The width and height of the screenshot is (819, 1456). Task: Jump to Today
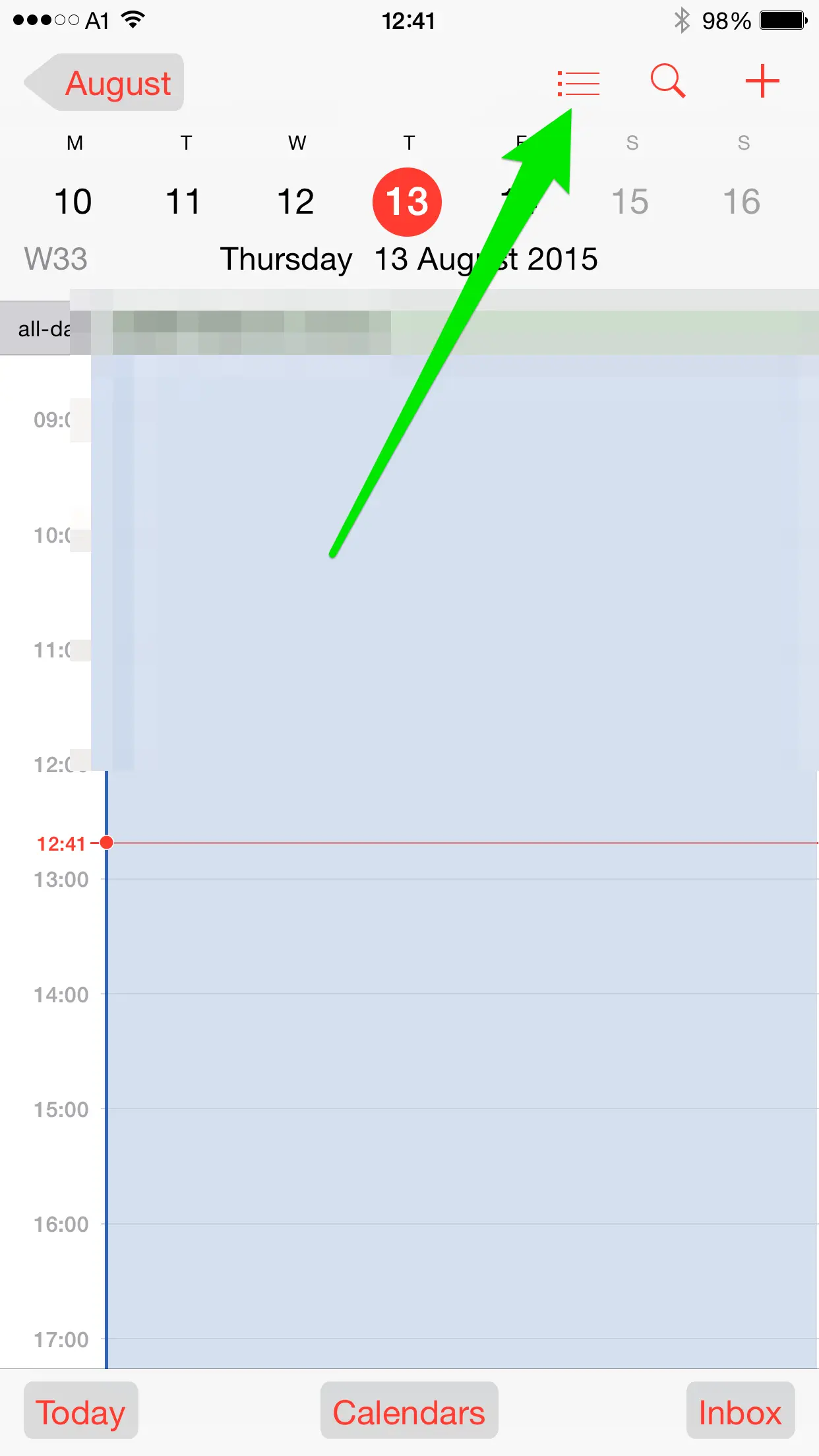pyautogui.click(x=80, y=1411)
